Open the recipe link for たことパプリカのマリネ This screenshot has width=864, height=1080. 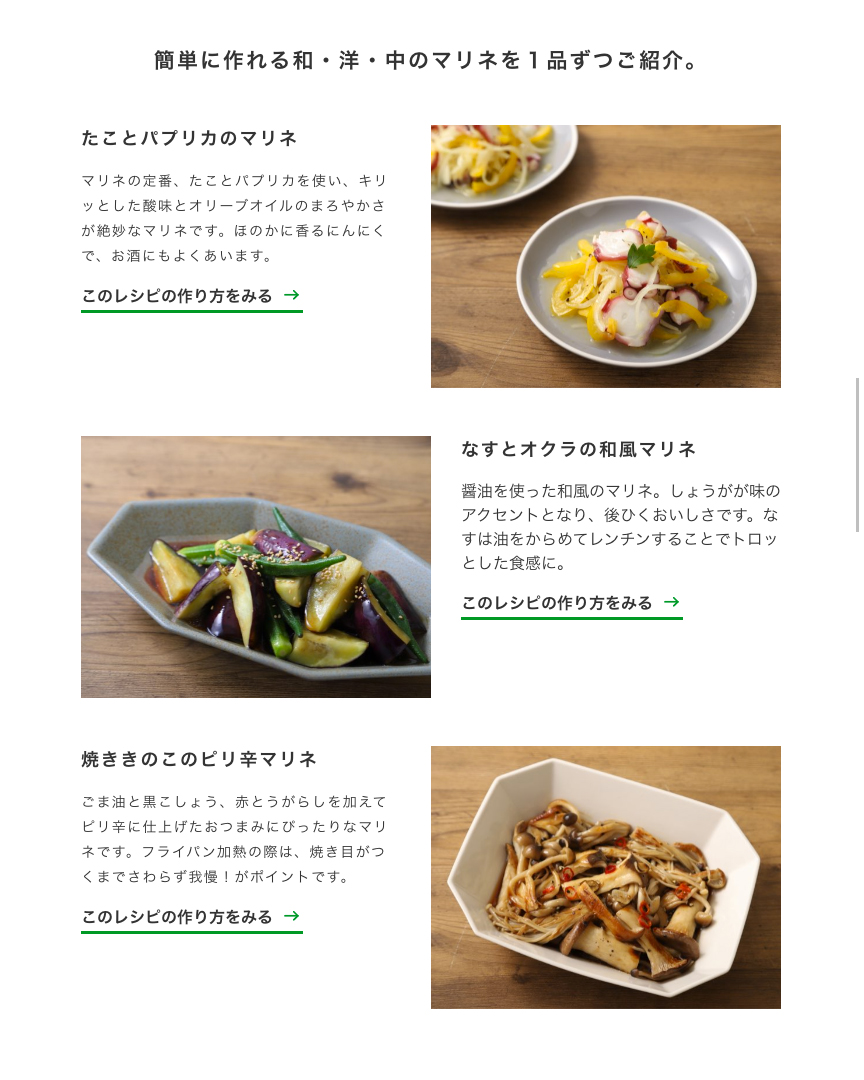[190, 296]
